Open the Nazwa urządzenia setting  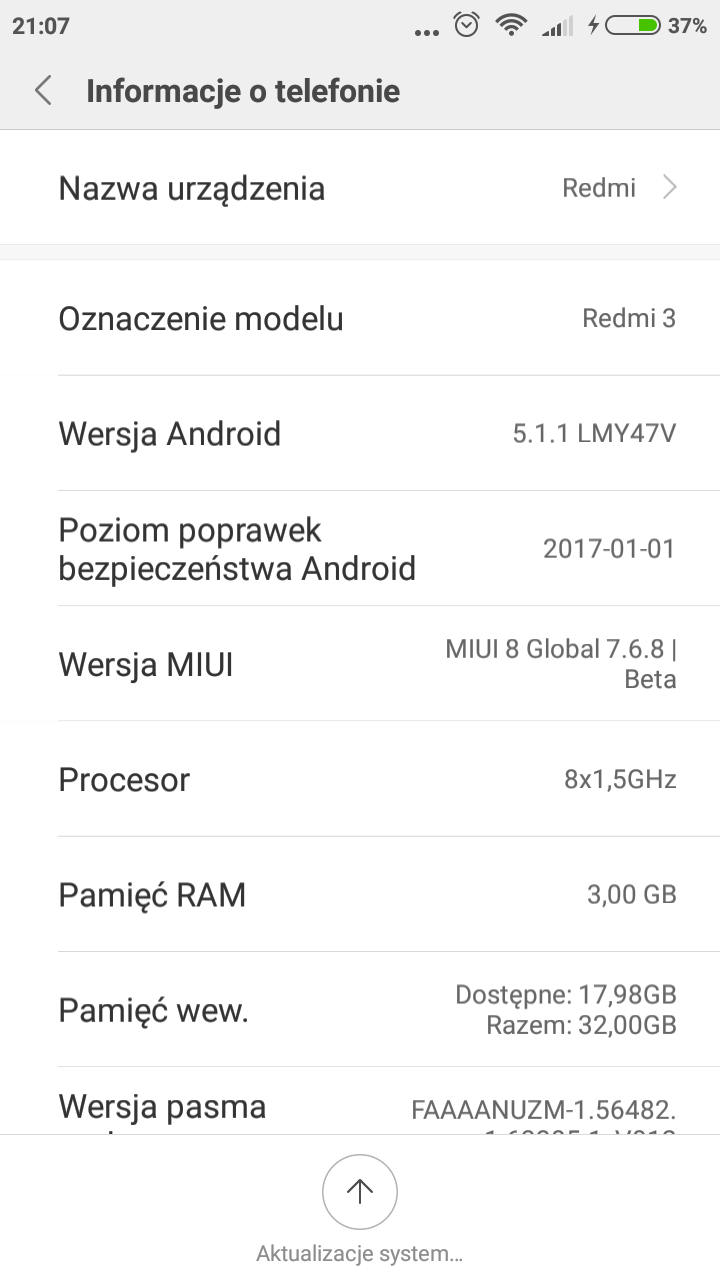coord(360,188)
